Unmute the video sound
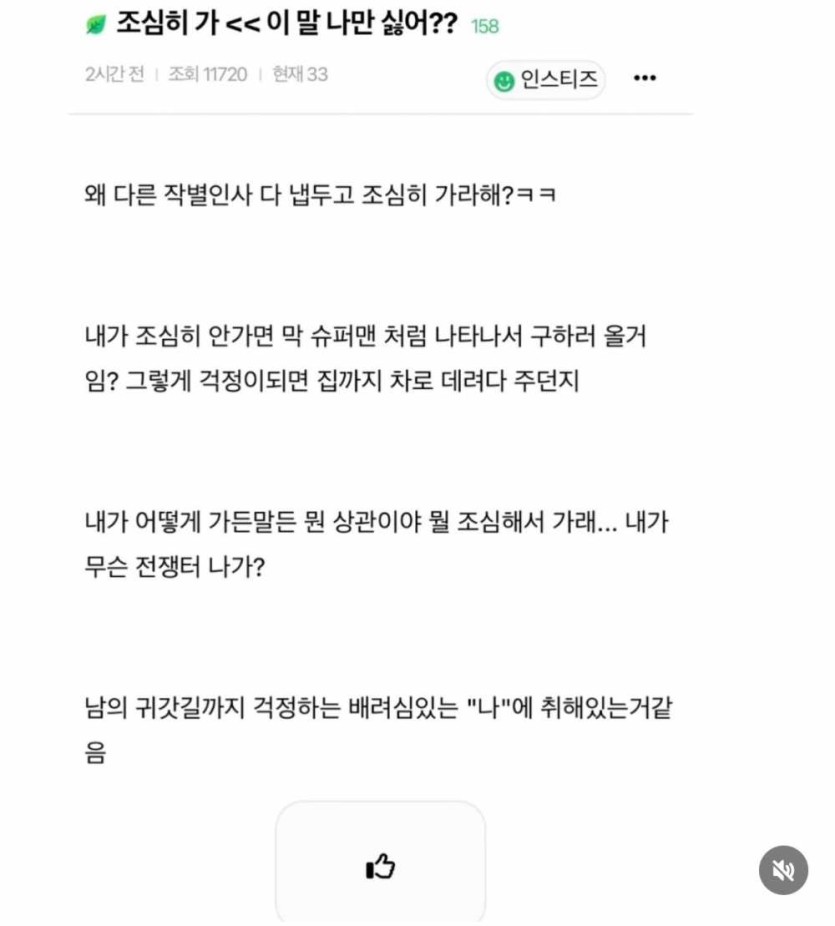This screenshot has width=835, height=926. click(x=783, y=870)
